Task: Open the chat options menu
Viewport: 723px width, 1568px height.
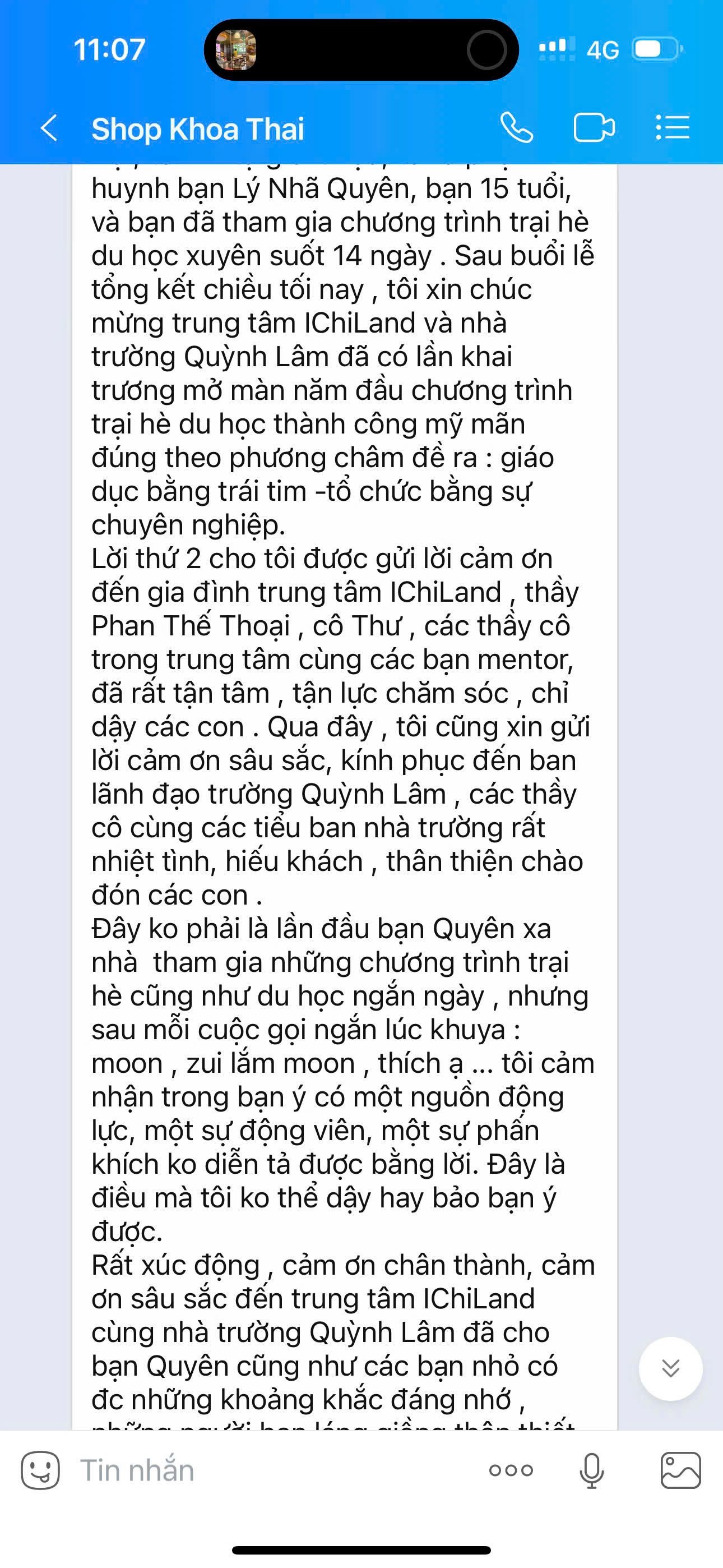Action: point(672,128)
